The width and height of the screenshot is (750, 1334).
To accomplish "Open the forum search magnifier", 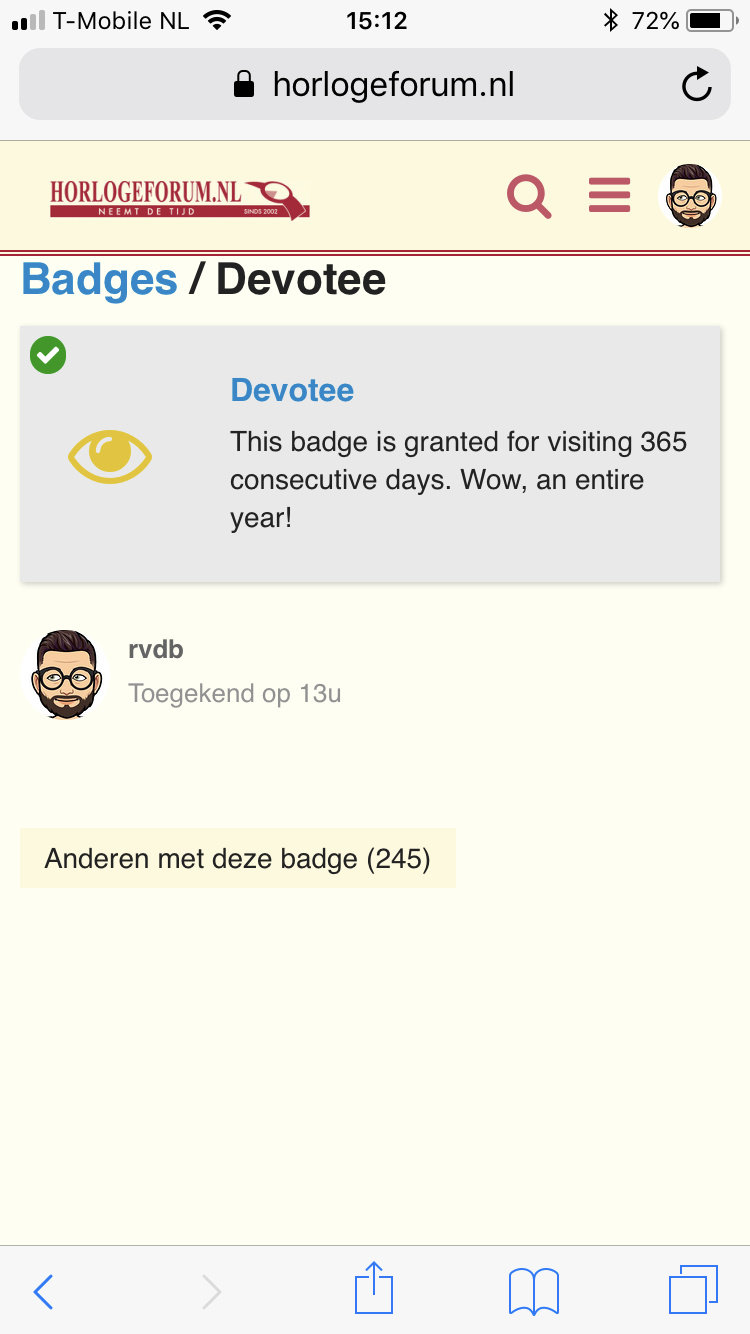I will pyautogui.click(x=529, y=196).
